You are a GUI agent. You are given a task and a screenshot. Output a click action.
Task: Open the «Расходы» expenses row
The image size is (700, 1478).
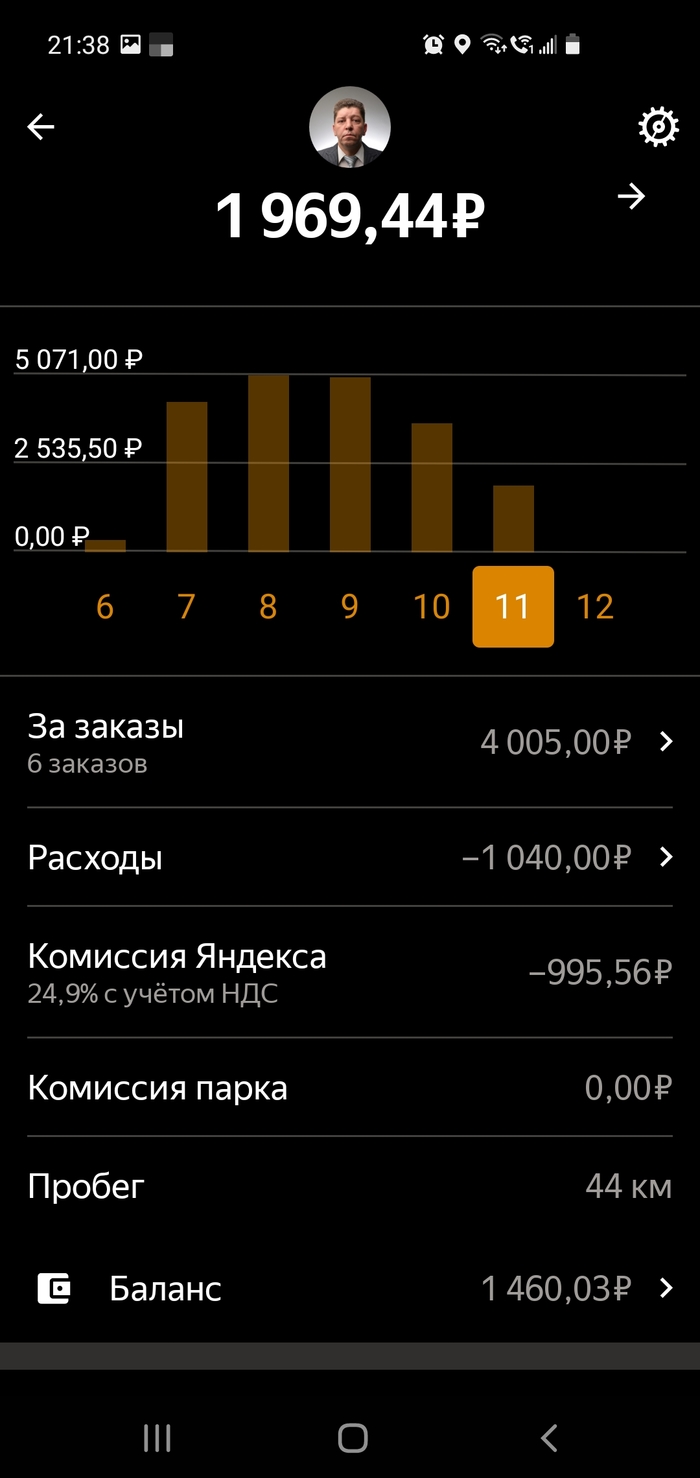click(350, 857)
